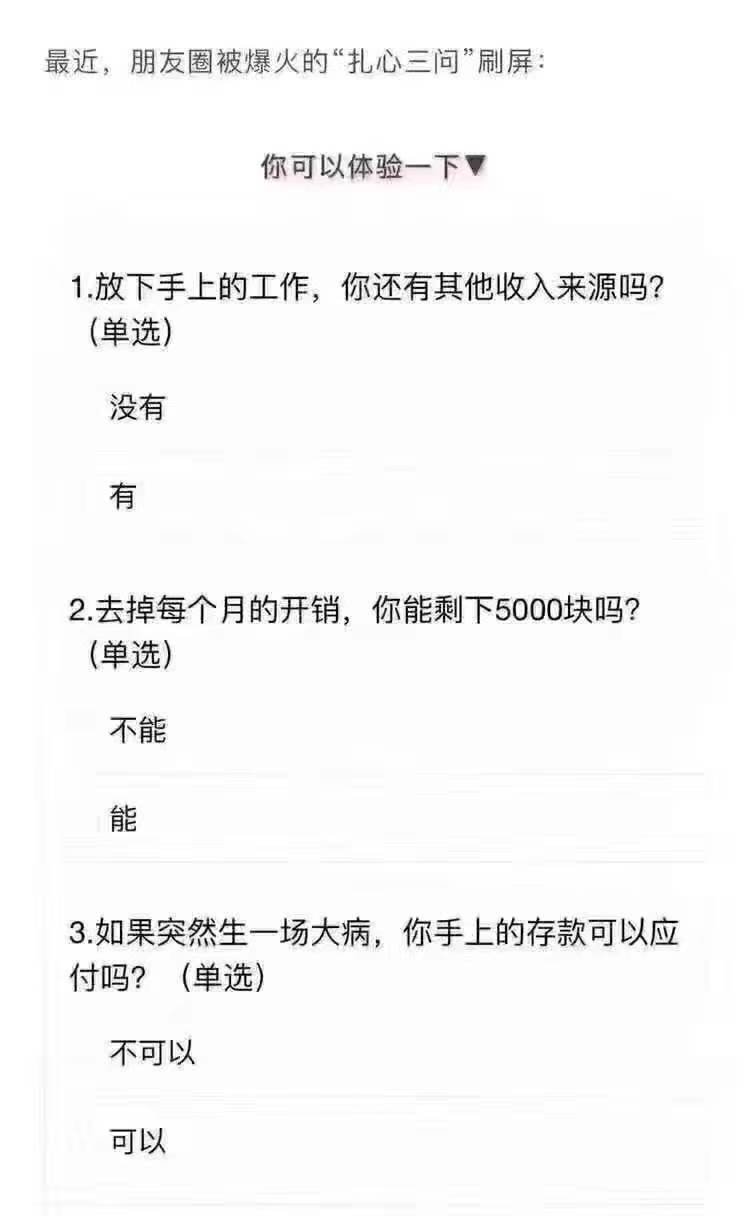Pick 可以 for the serious illness question
The width and height of the screenshot is (750, 1216).
[x=137, y=1141]
